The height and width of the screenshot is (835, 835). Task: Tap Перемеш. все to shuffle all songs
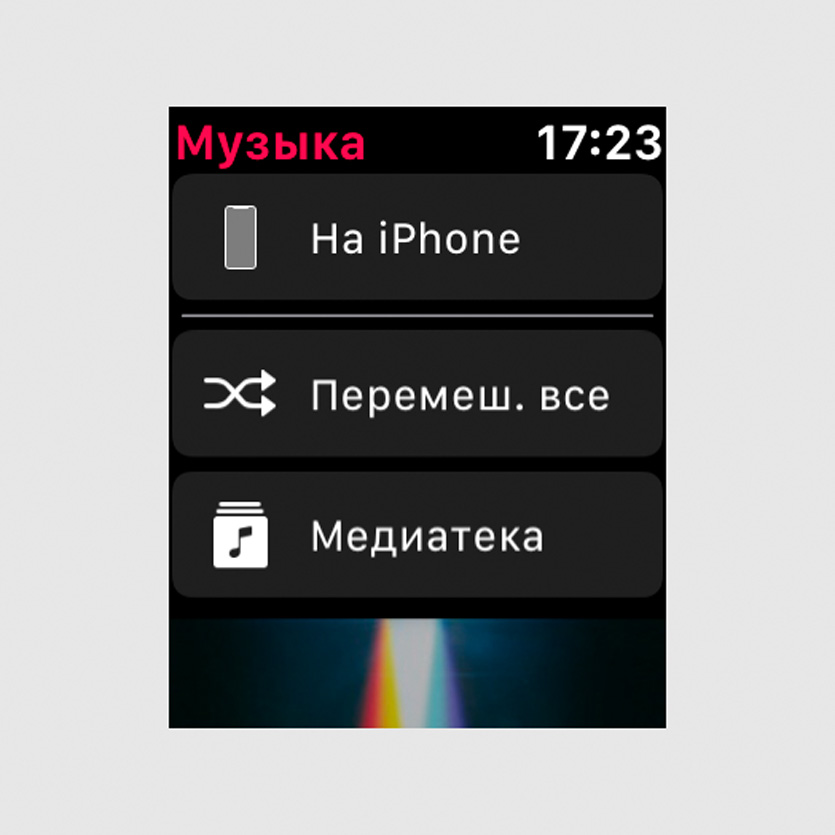click(417, 395)
